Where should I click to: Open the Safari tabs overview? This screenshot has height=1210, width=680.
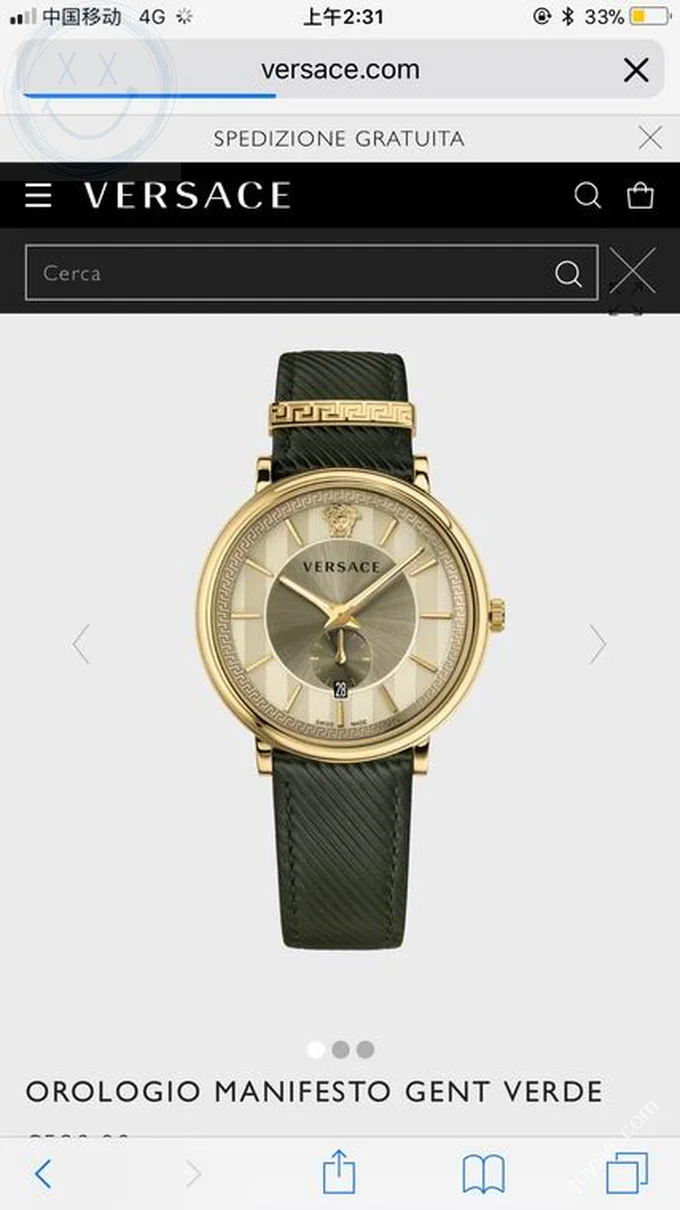pyautogui.click(x=627, y=1172)
